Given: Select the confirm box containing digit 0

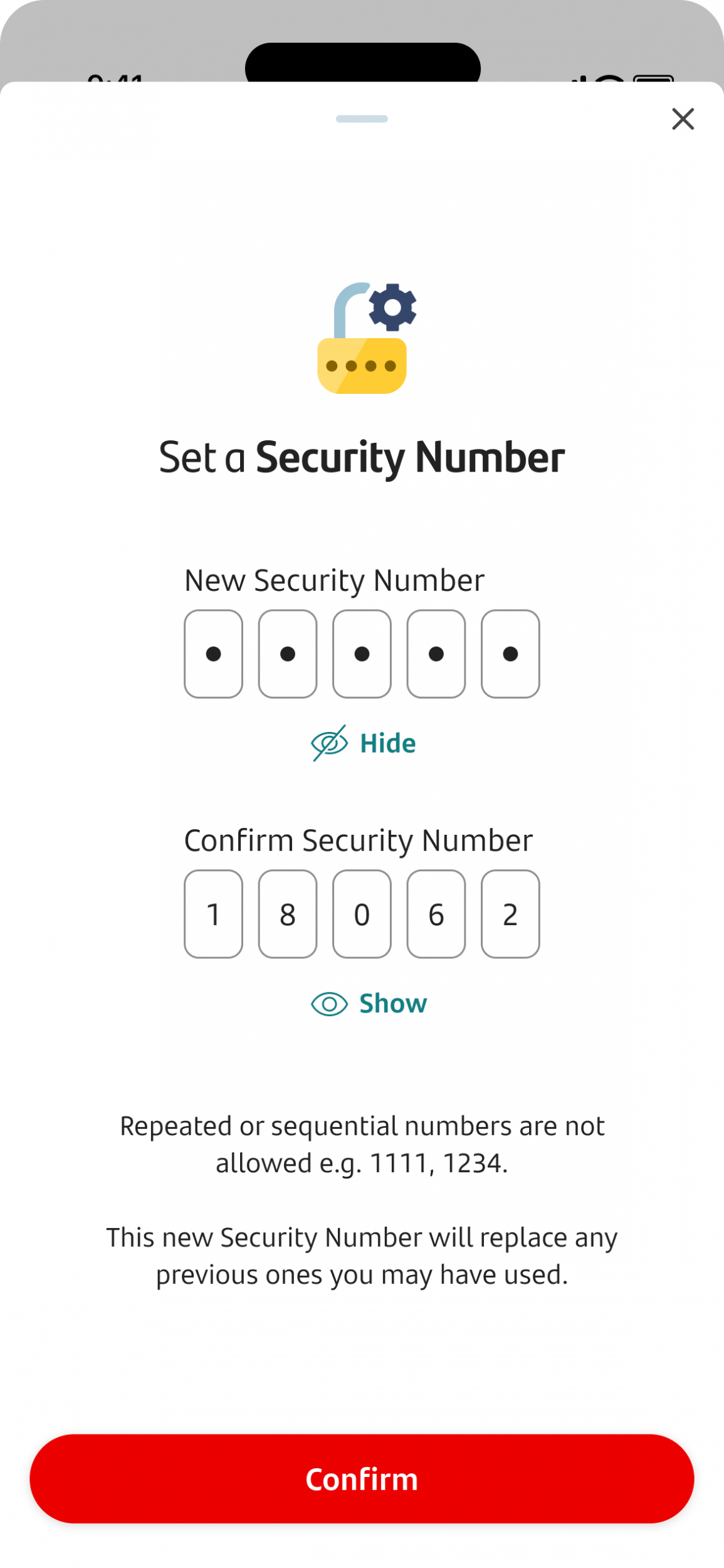Looking at the screenshot, I should (x=362, y=914).
